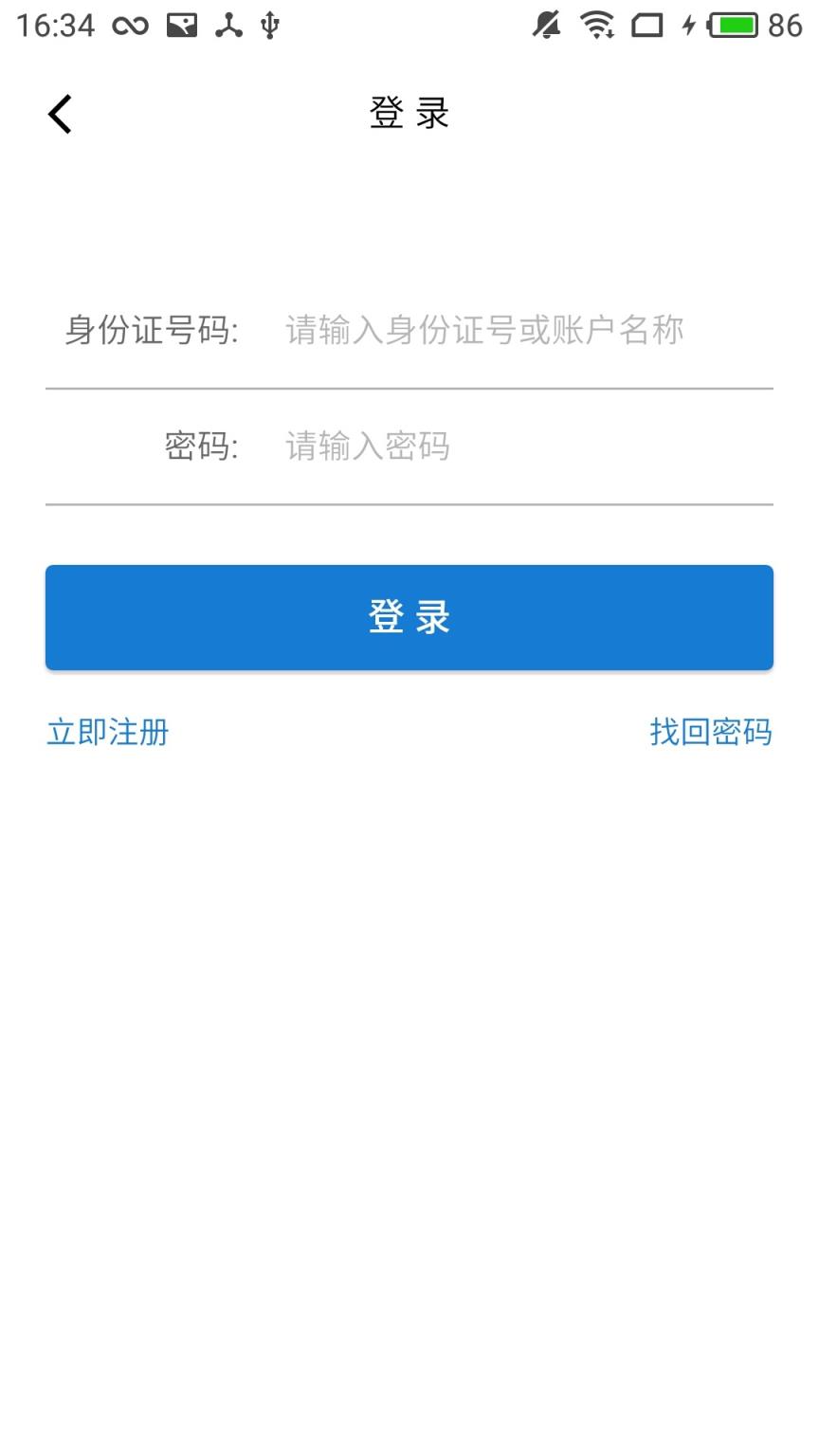The height and width of the screenshot is (1456, 819).
Task: Tap the 请输入密码 placeholder text
Action: click(x=366, y=446)
